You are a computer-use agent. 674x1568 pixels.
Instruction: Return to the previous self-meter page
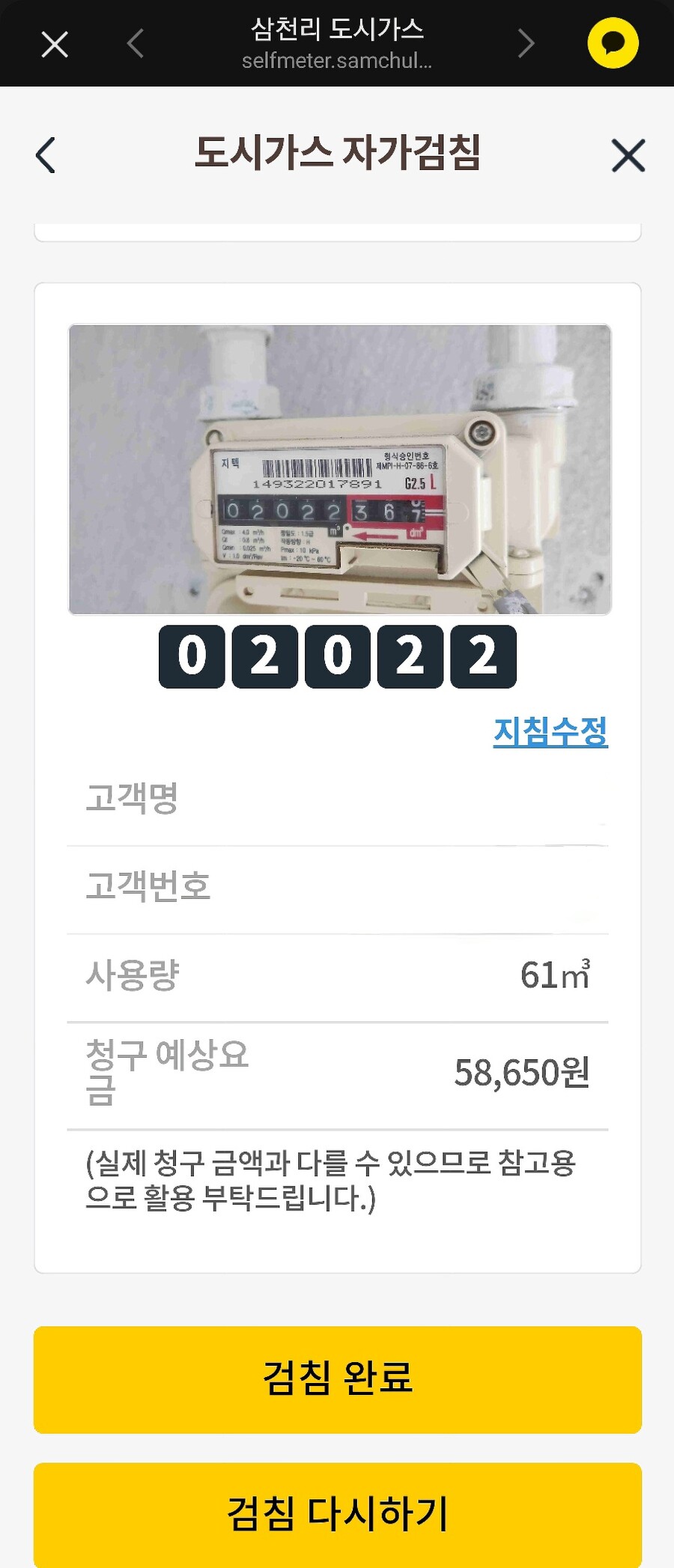46,155
